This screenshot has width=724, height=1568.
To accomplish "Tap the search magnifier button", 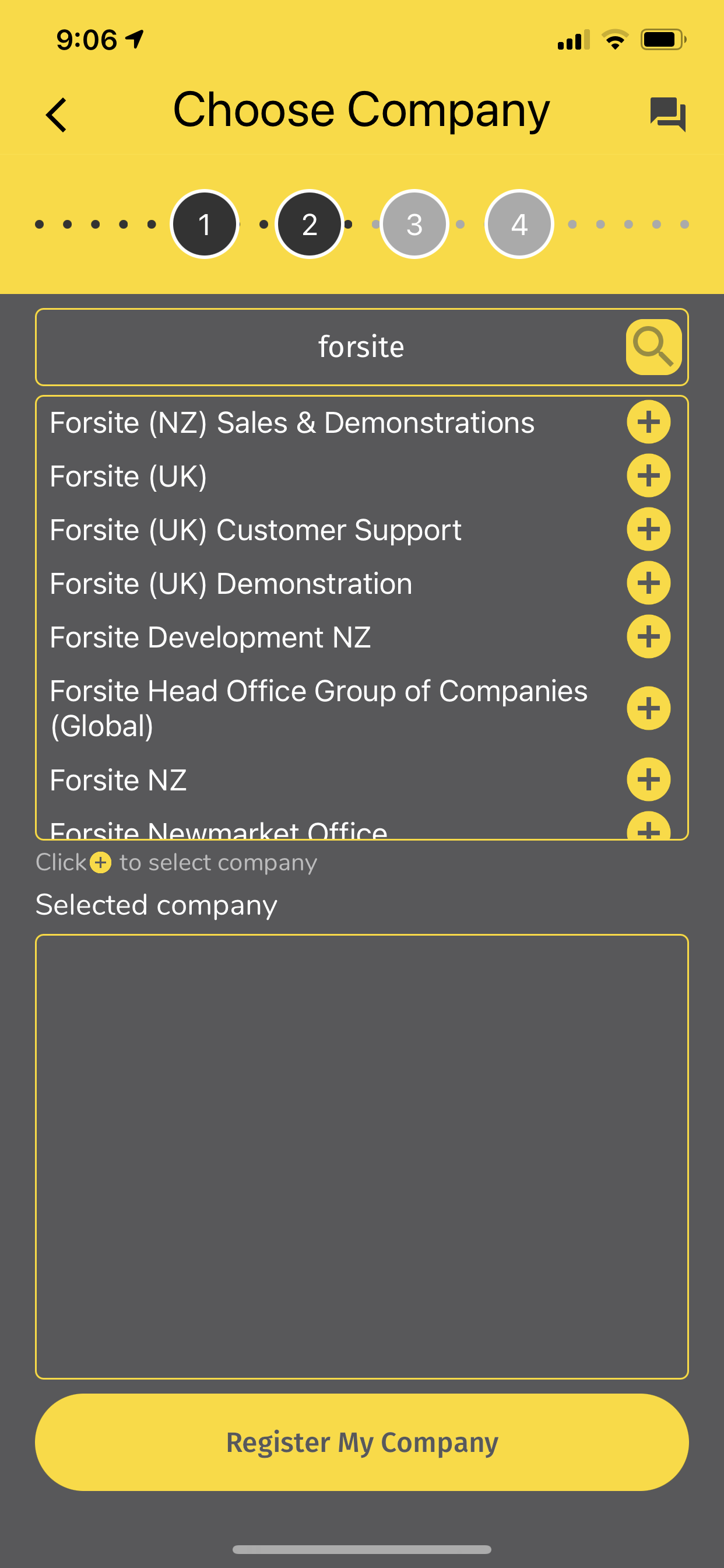I will point(653,347).
